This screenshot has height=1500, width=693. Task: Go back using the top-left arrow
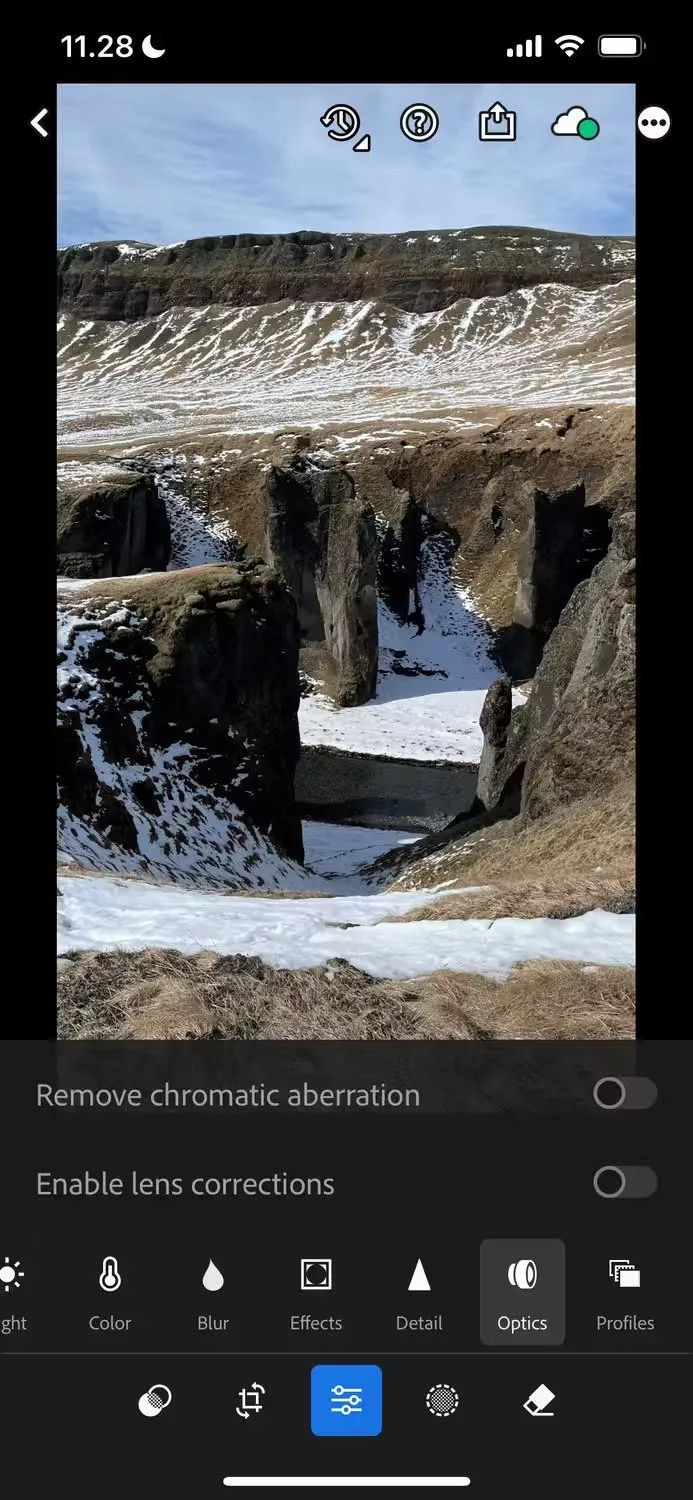[39, 123]
